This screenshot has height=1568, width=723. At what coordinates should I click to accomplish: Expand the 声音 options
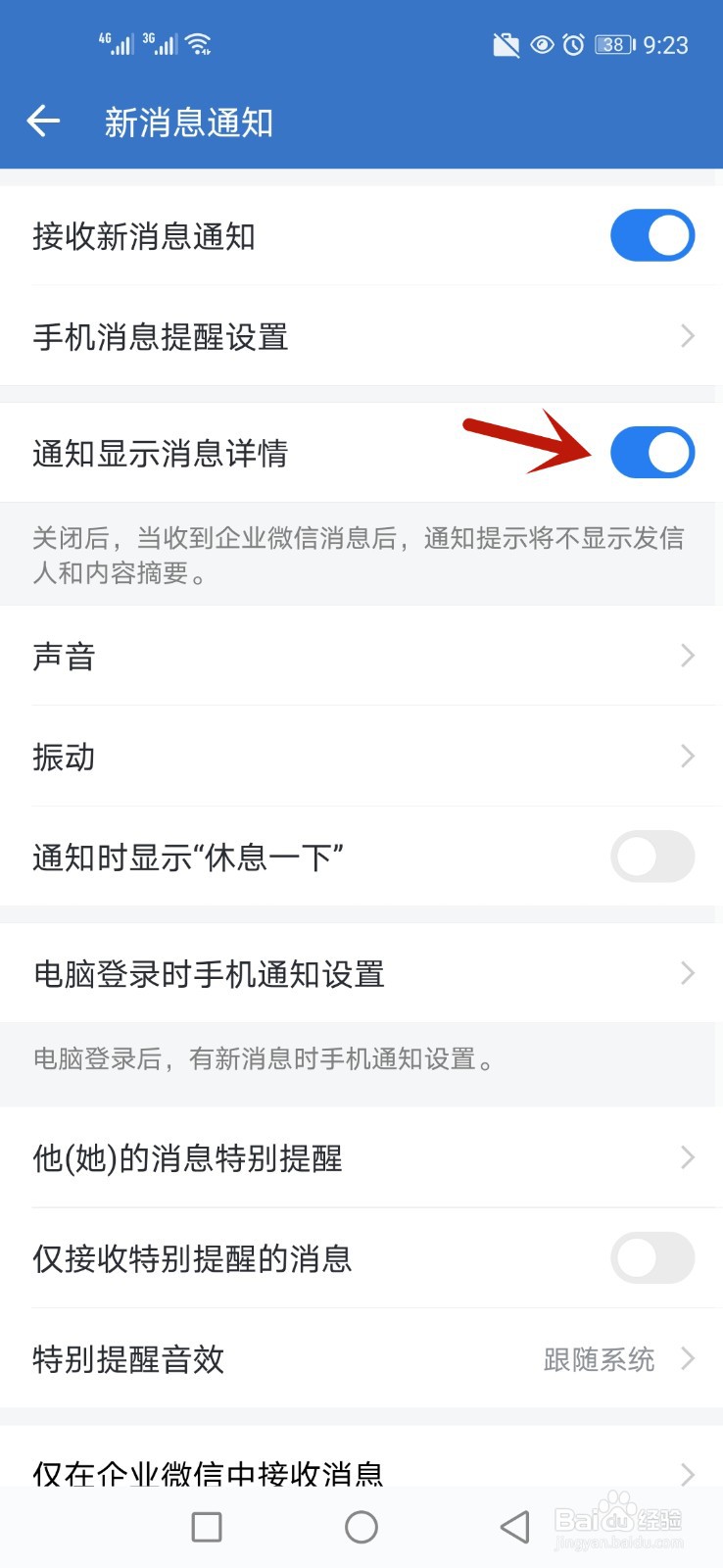[361, 657]
